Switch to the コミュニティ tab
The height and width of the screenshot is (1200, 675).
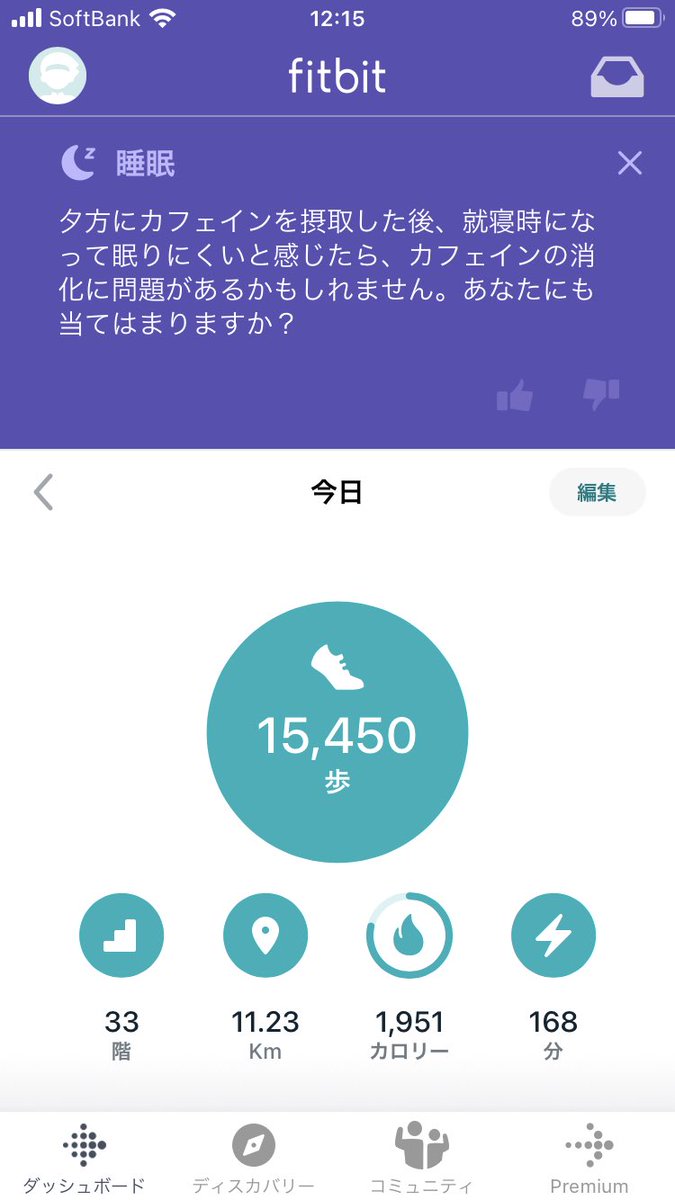click(x=421, y=1158)
